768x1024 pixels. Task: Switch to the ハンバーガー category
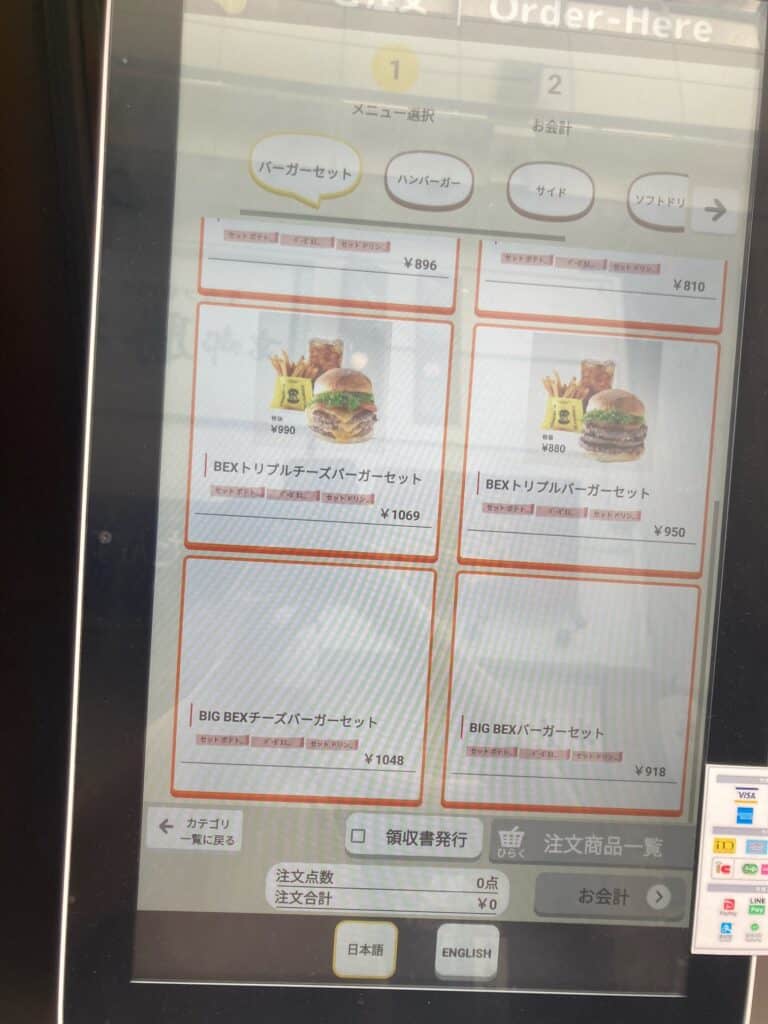click(x=429, y=182)
